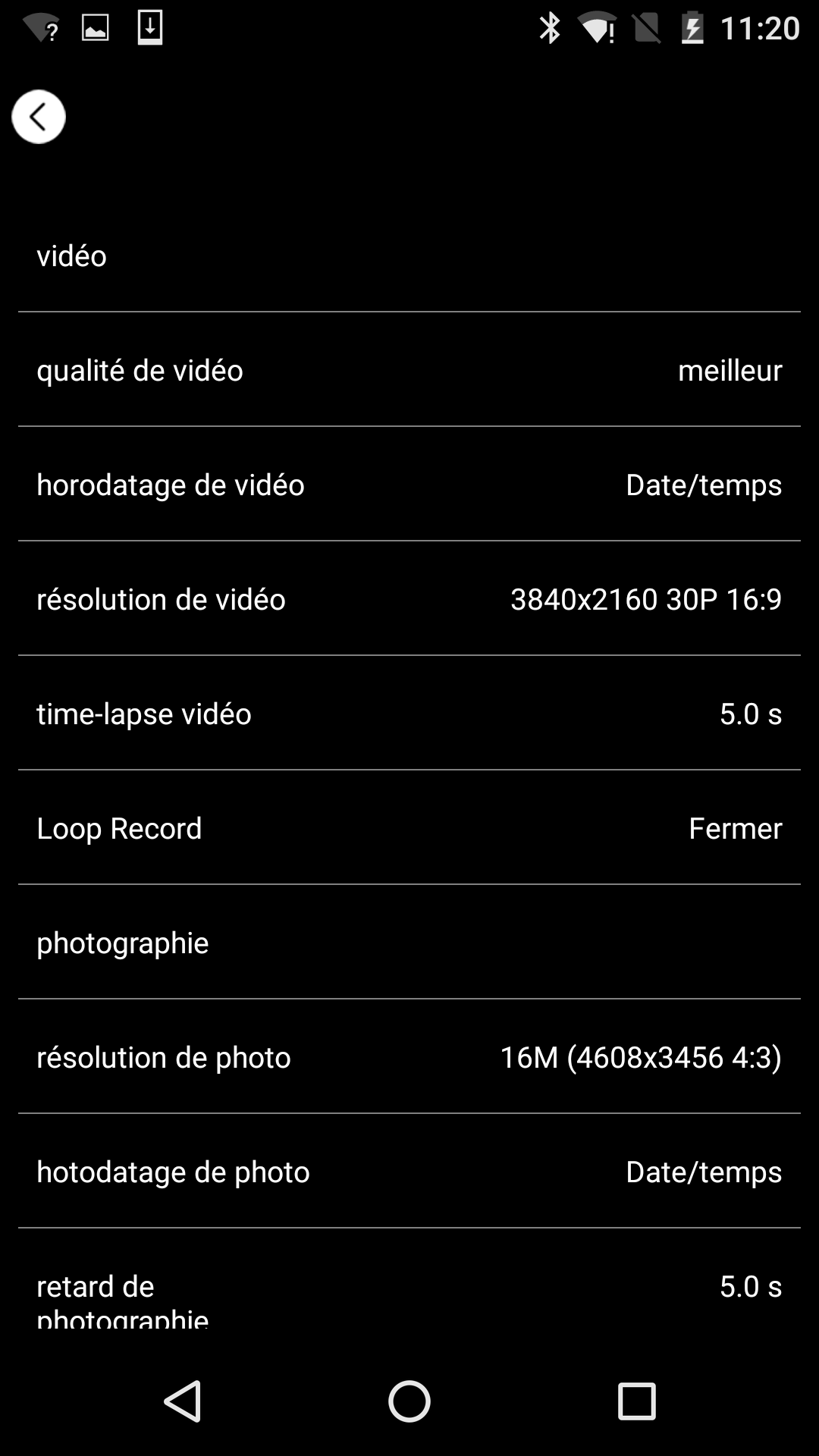819x1456 pixels.
Task: Change horodatage de vidéo option
Action: tap(409, 485)
